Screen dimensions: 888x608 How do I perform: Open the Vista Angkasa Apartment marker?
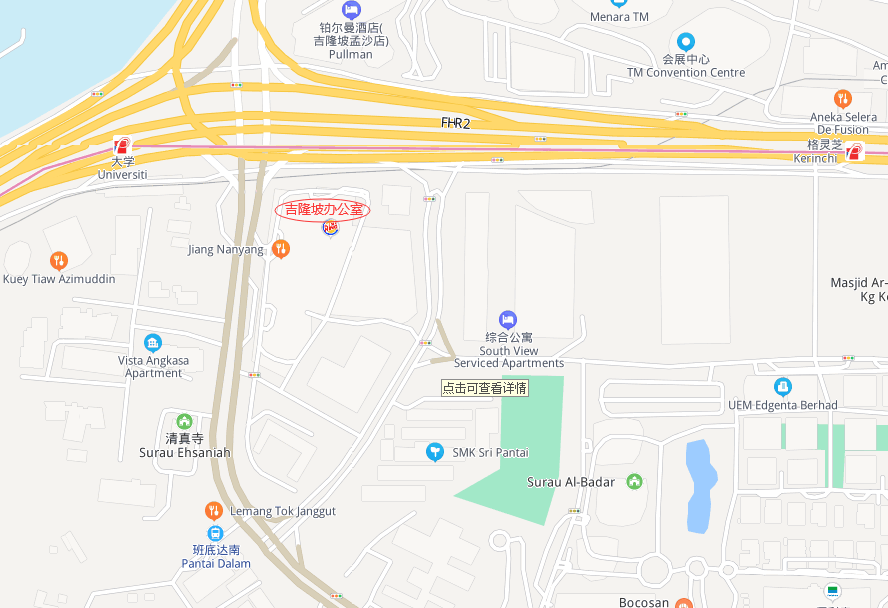(153, 343)
